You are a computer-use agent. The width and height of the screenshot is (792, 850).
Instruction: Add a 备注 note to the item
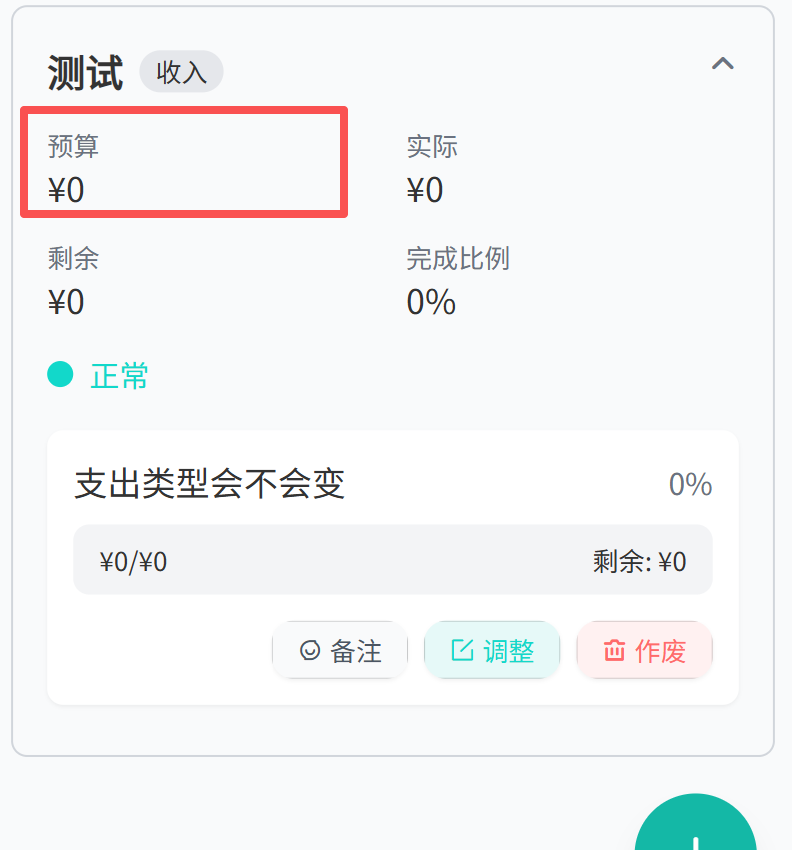point(340,651)
